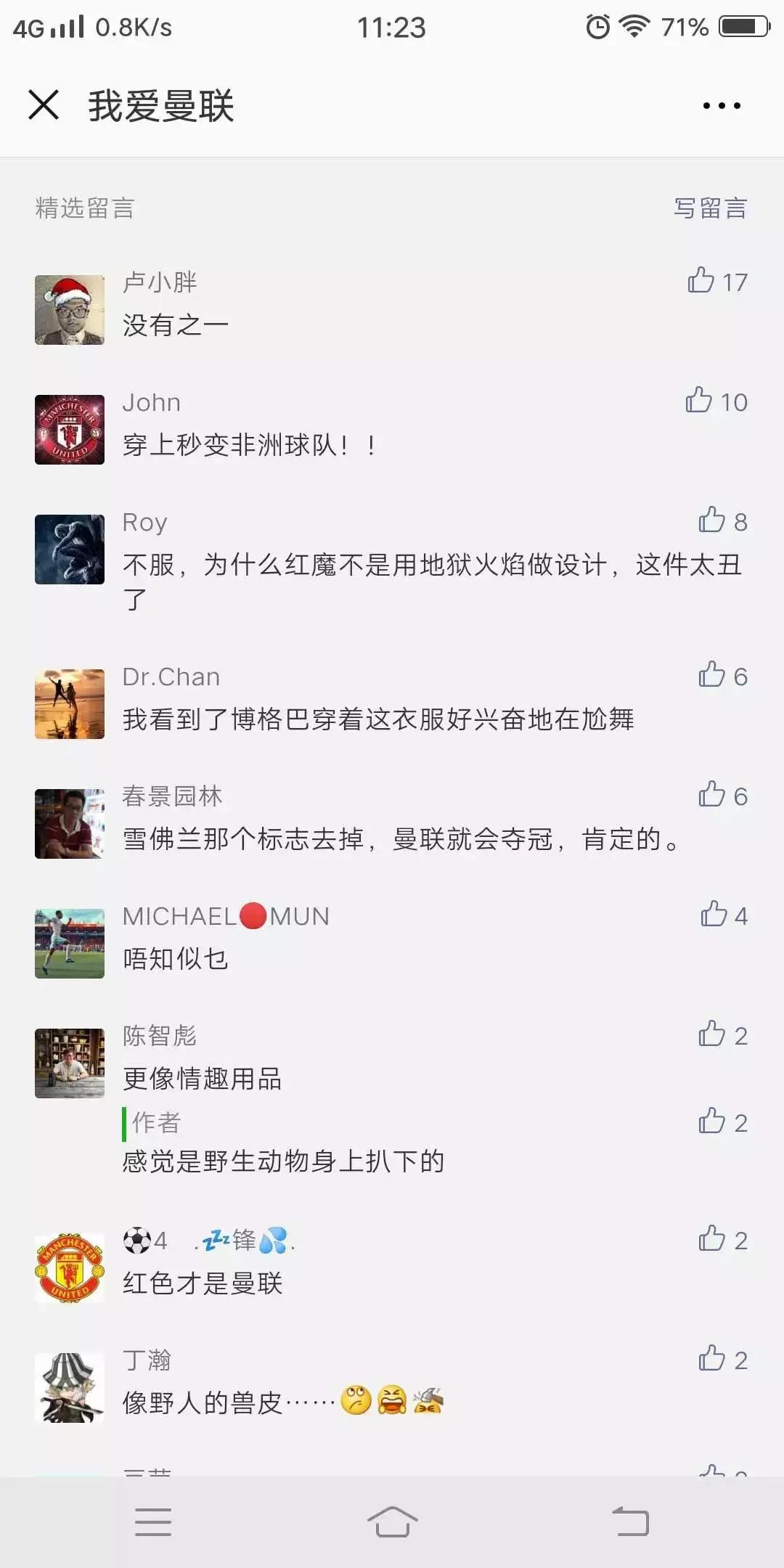Viewport: 784px width, 1568px height.
Task: Like Roy's comment about 地狱火焰
Action: coord(715,521)
